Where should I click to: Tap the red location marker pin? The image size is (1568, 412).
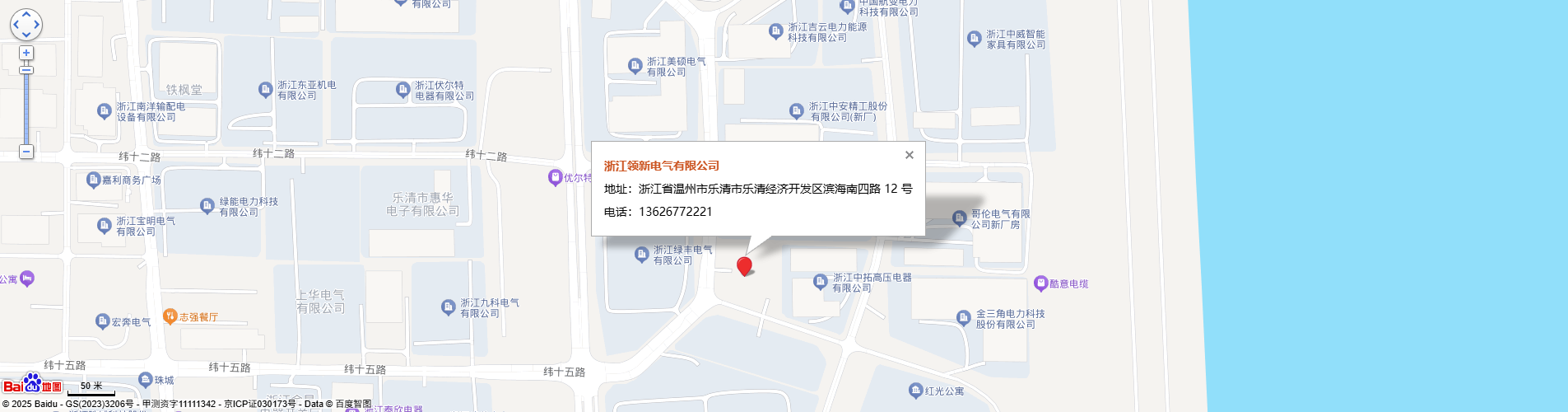point(744,265)
